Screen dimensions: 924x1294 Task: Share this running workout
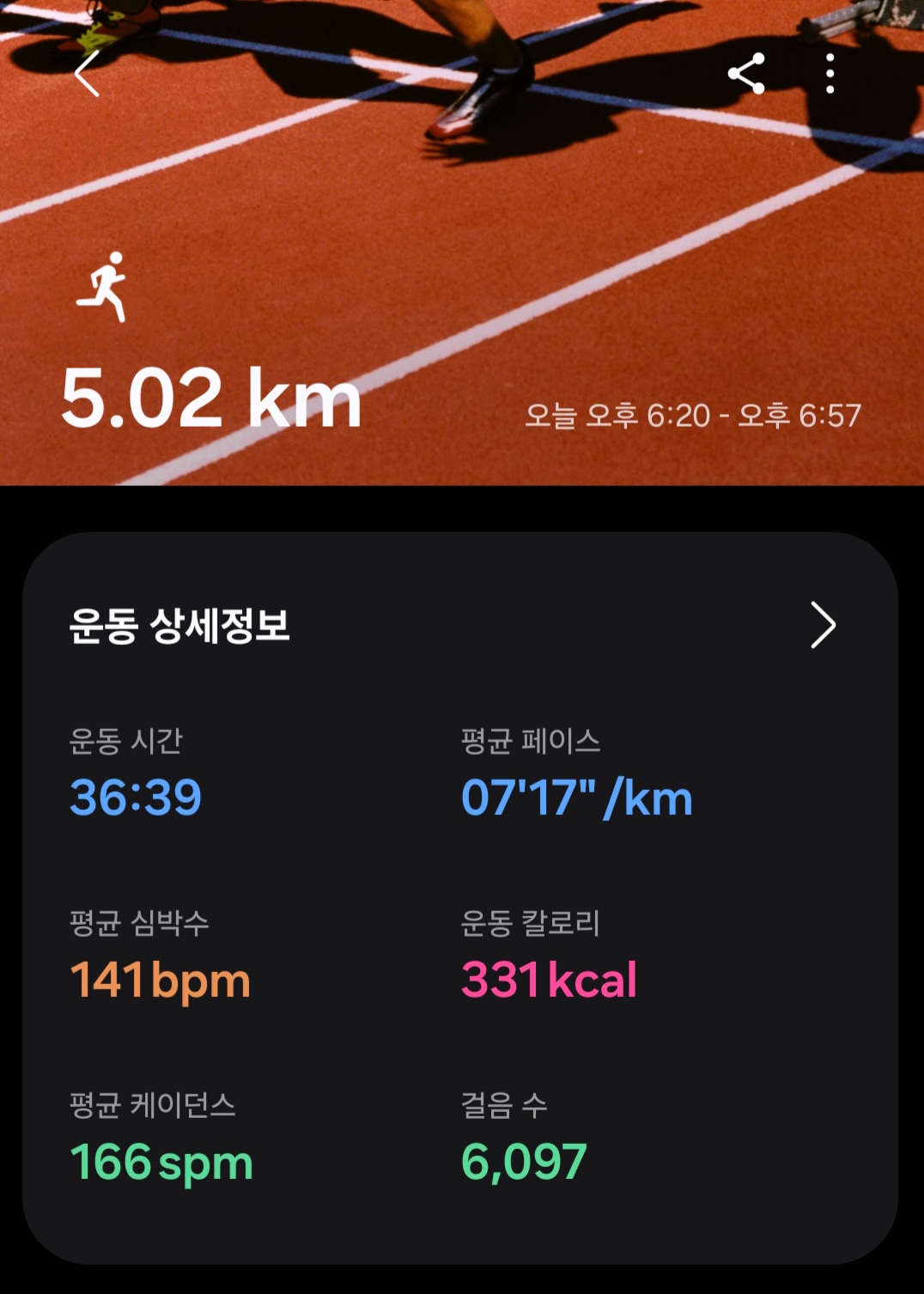tap(746, 74)
